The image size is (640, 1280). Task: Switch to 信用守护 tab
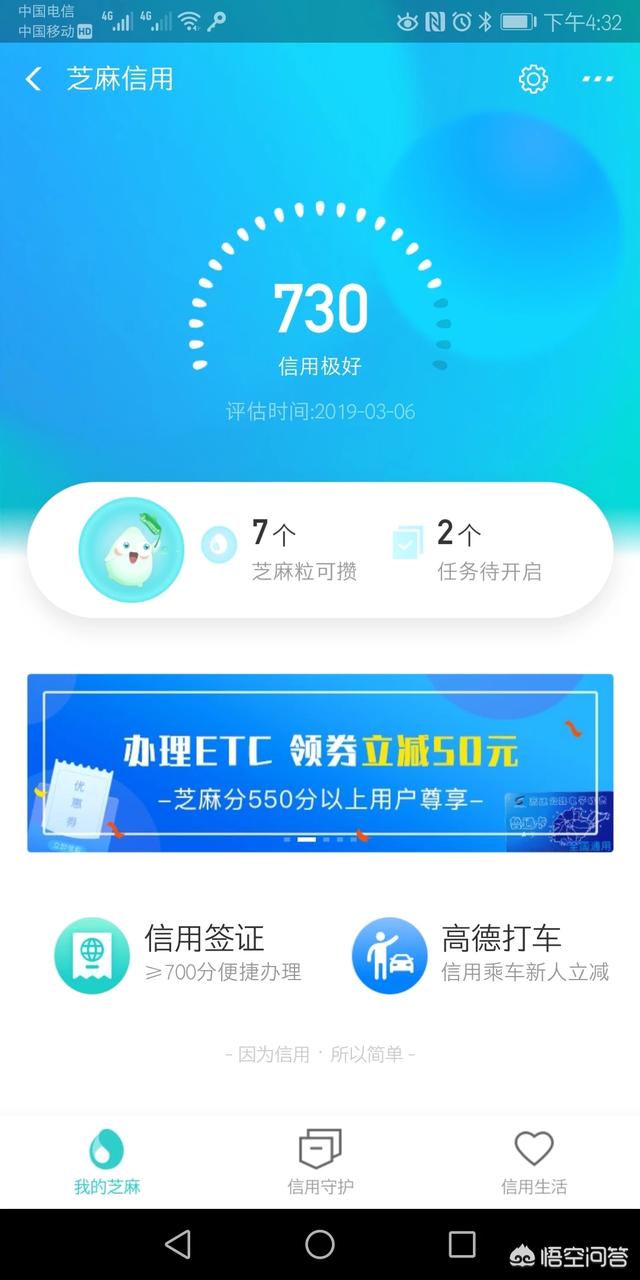pyautogui.click(x=320, y=1162)
